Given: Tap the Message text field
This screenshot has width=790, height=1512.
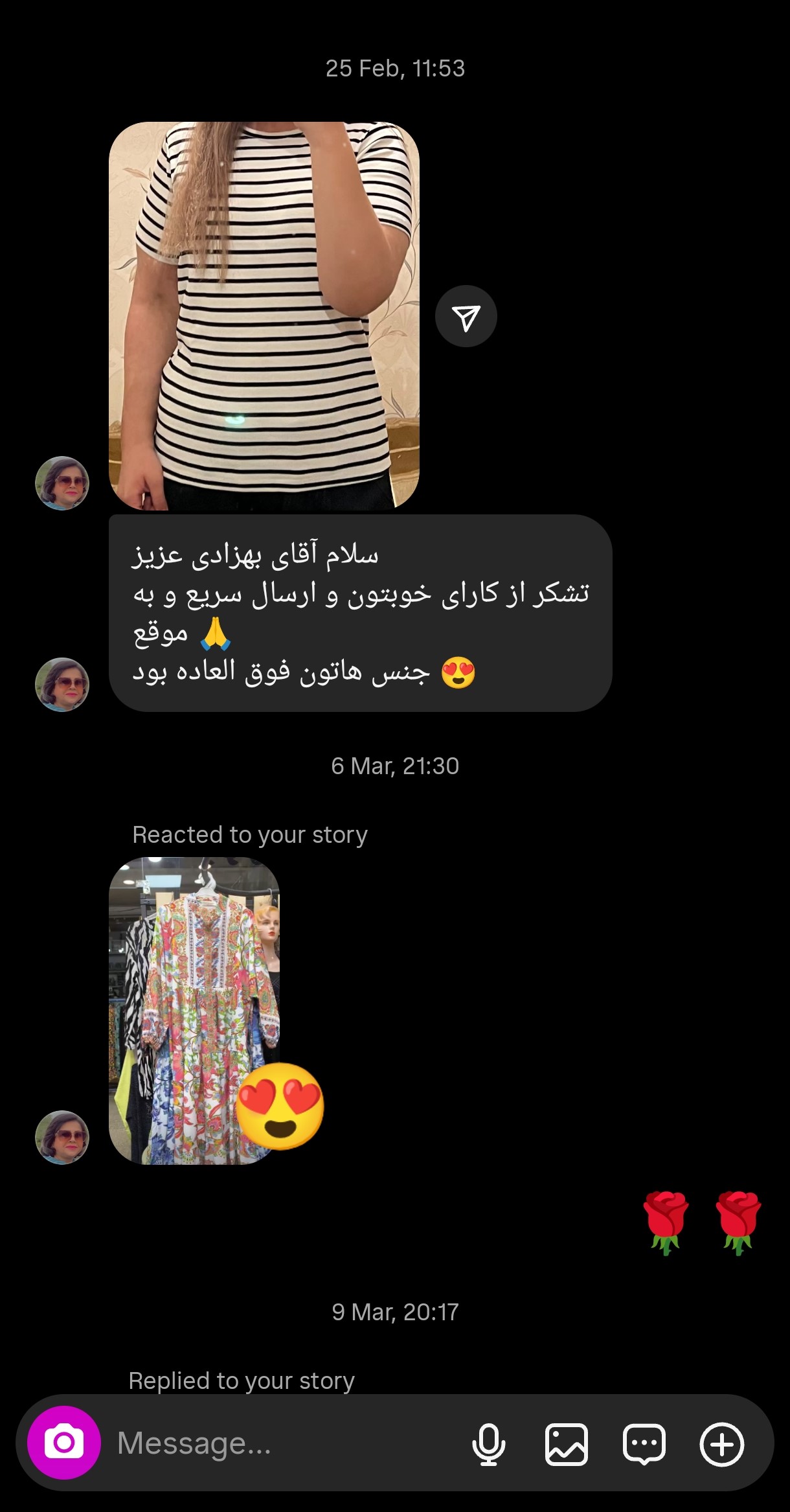Looking at the screenshot, I should [x=278, y=1443].
